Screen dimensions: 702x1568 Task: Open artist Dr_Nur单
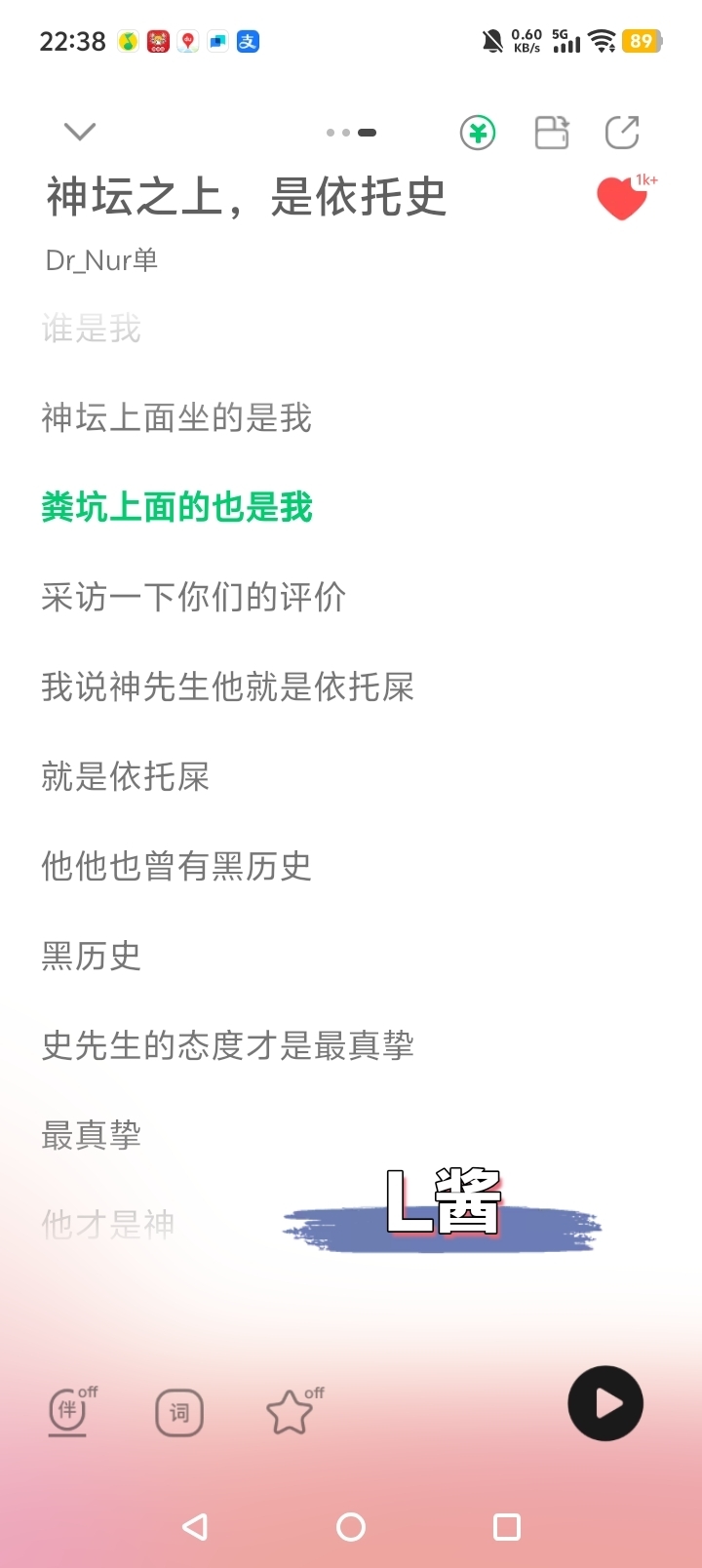(x=101, y=260)
